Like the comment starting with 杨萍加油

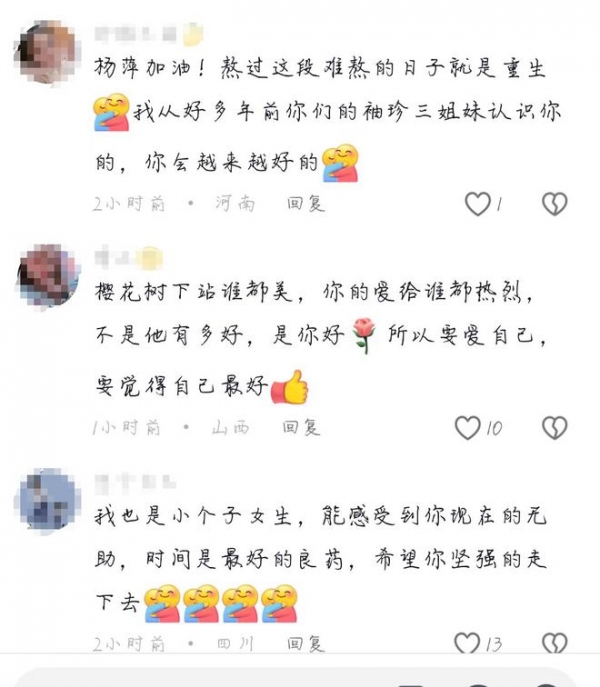(478, 204)
